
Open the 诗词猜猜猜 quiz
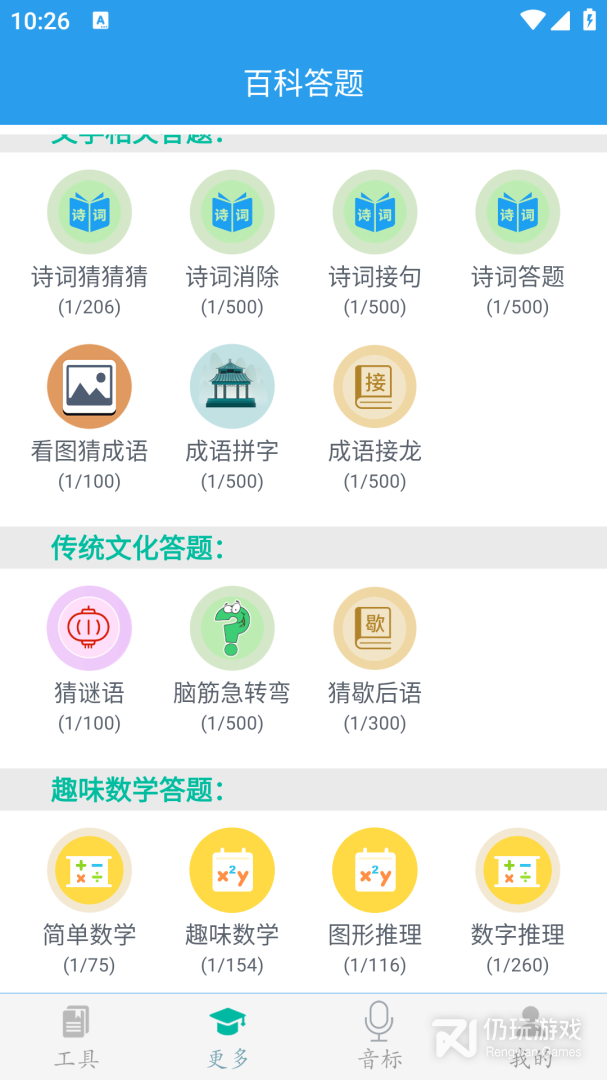point(89,213)
